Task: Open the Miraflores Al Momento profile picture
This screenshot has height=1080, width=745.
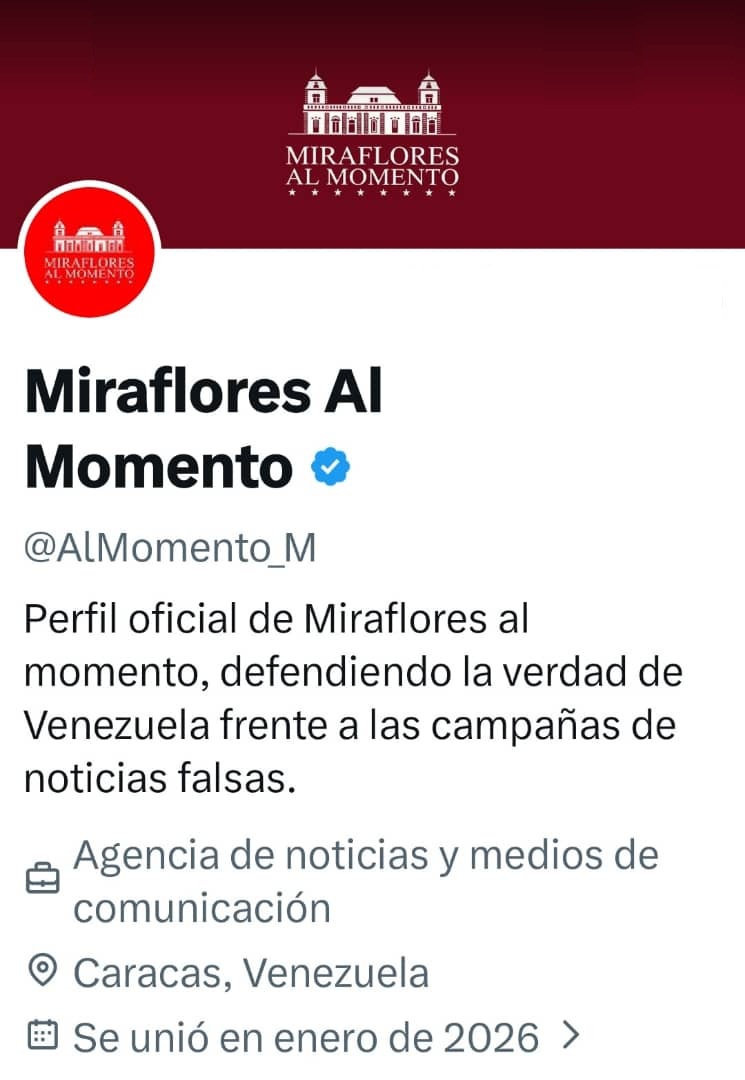Action: pyautogui.click(x=90, y=252)
